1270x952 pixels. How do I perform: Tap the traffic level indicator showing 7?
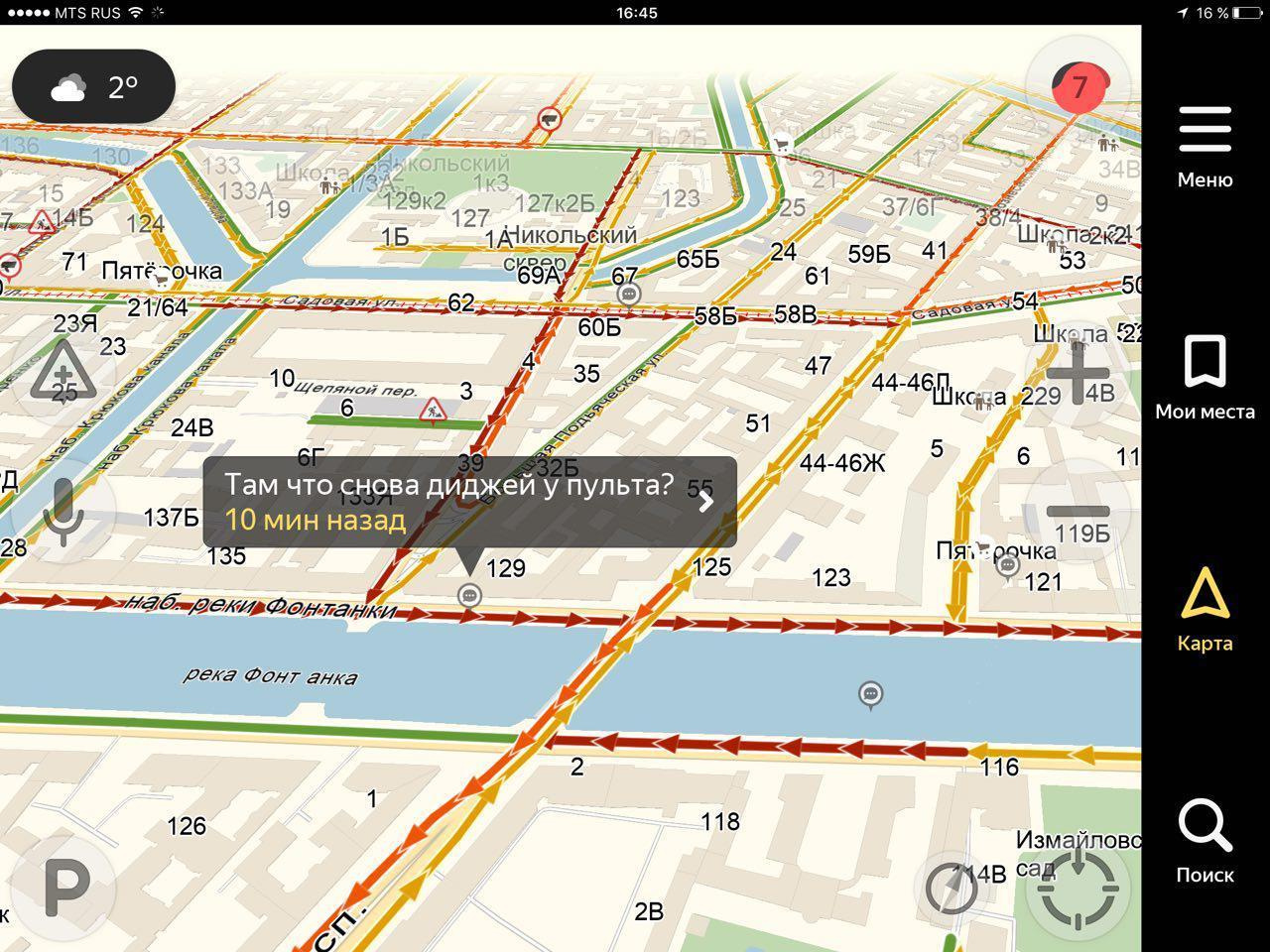click(x=1079, y=87)
